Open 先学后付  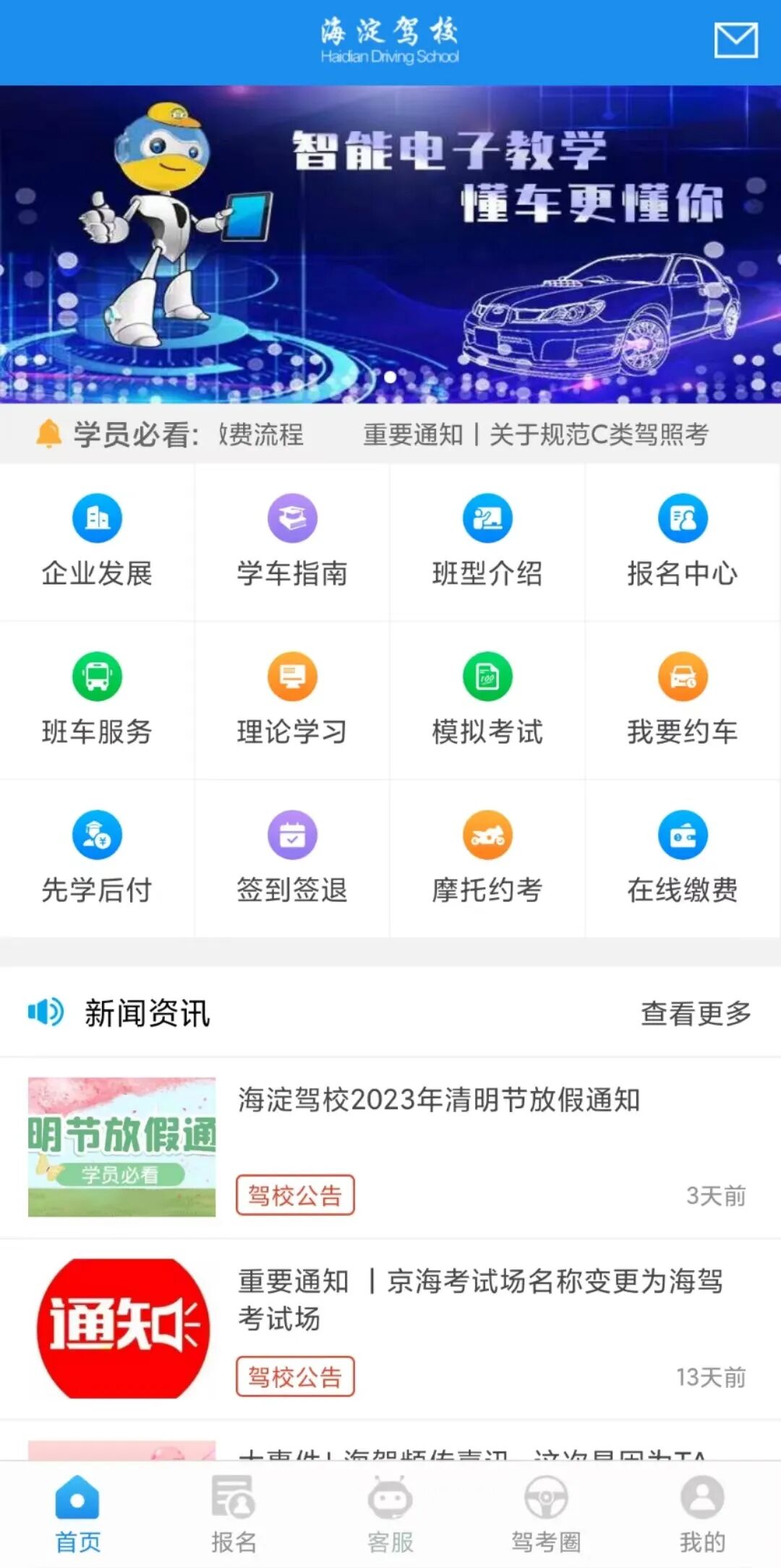(97, 857)
